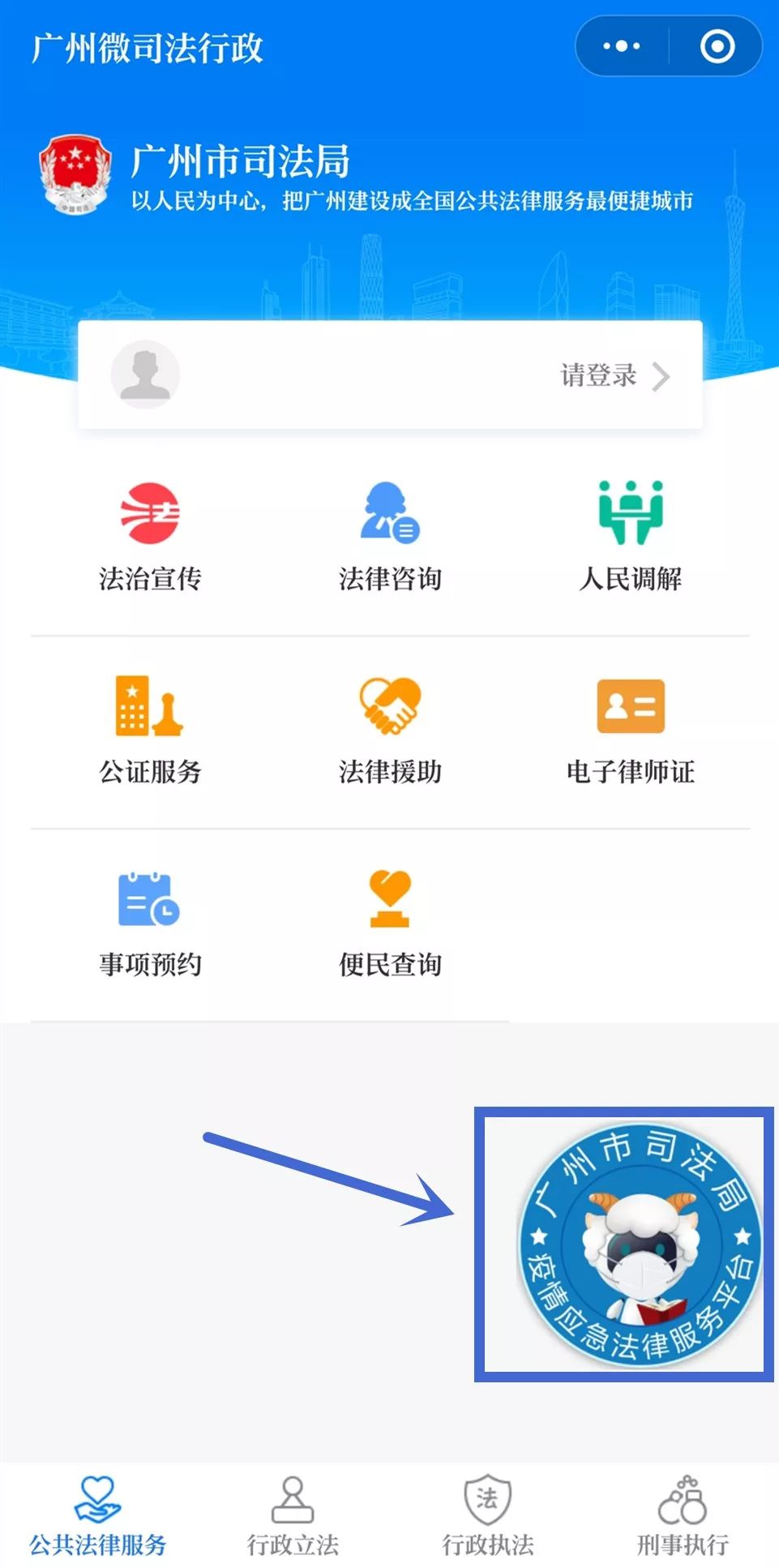
Task: Close the mini program via circle button
Action: (x=717, y=46)
